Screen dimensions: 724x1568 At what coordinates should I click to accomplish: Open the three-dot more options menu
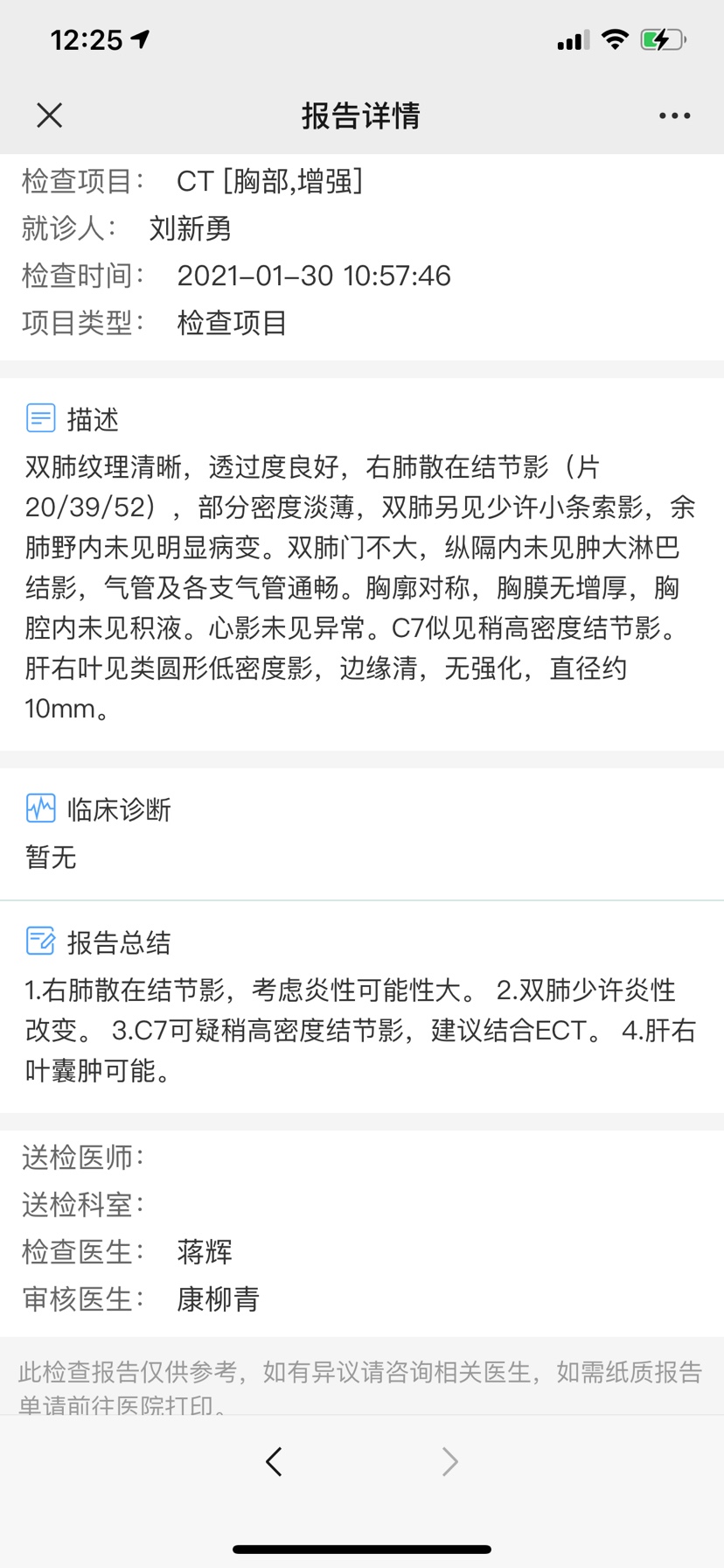coord(674,115)
